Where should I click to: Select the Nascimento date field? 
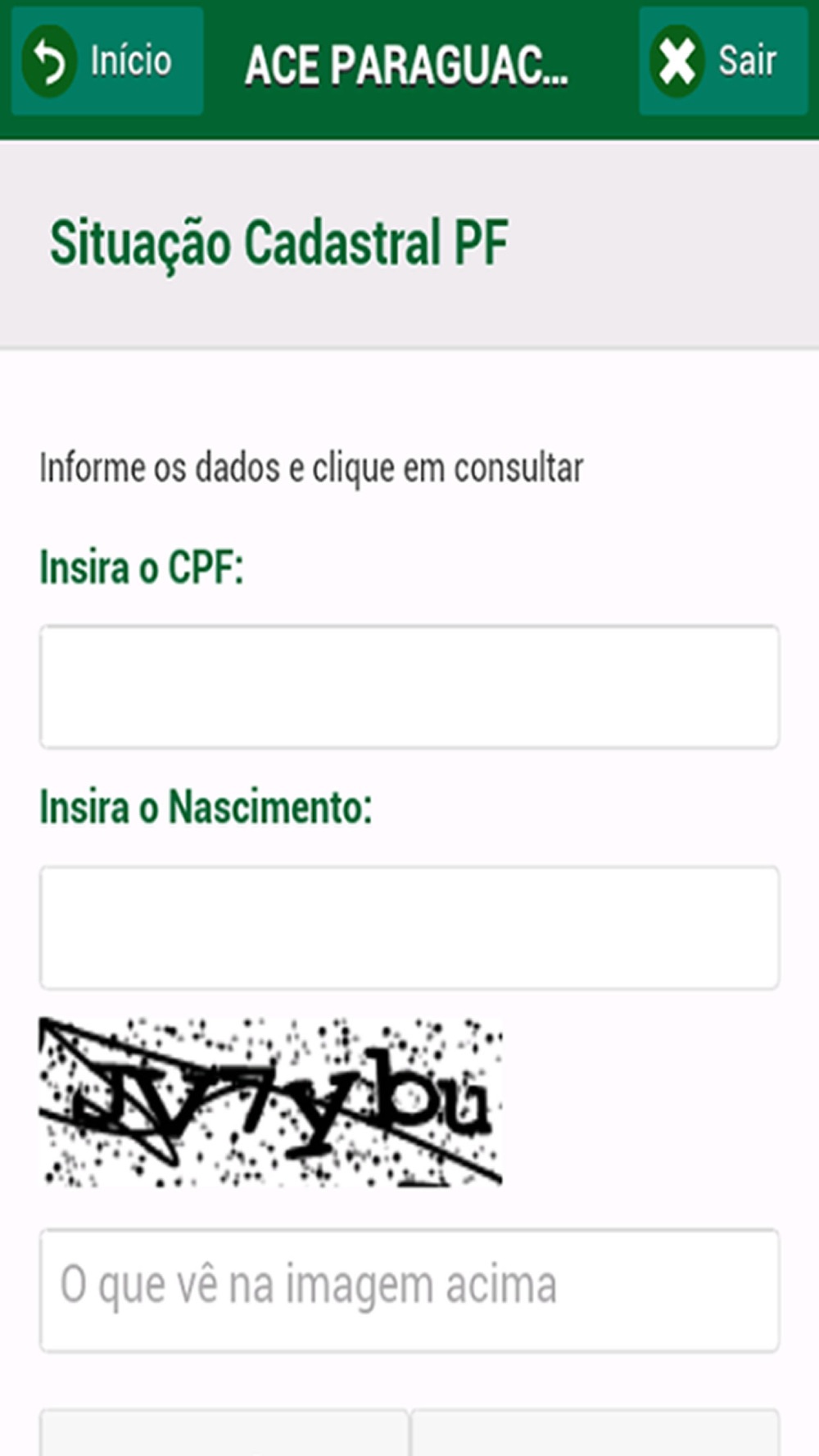pos(409,927)
